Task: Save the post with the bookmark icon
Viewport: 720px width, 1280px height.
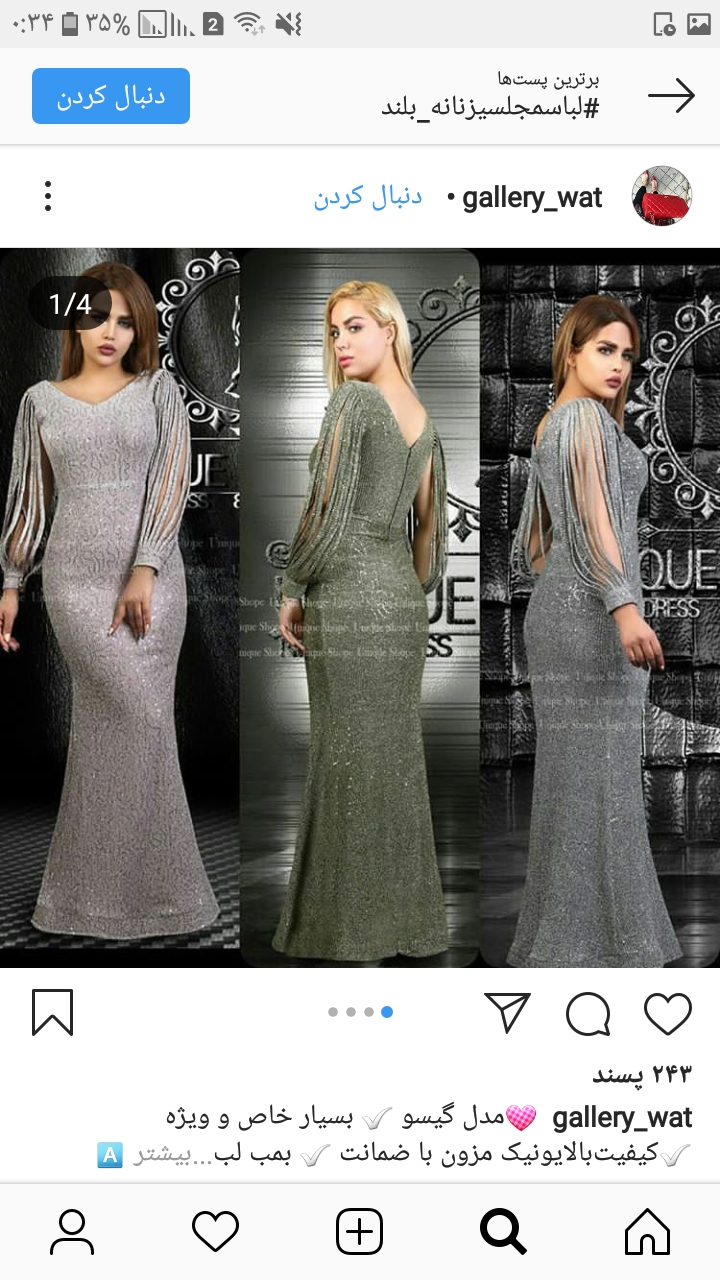Action: (x=53, y=1013)
